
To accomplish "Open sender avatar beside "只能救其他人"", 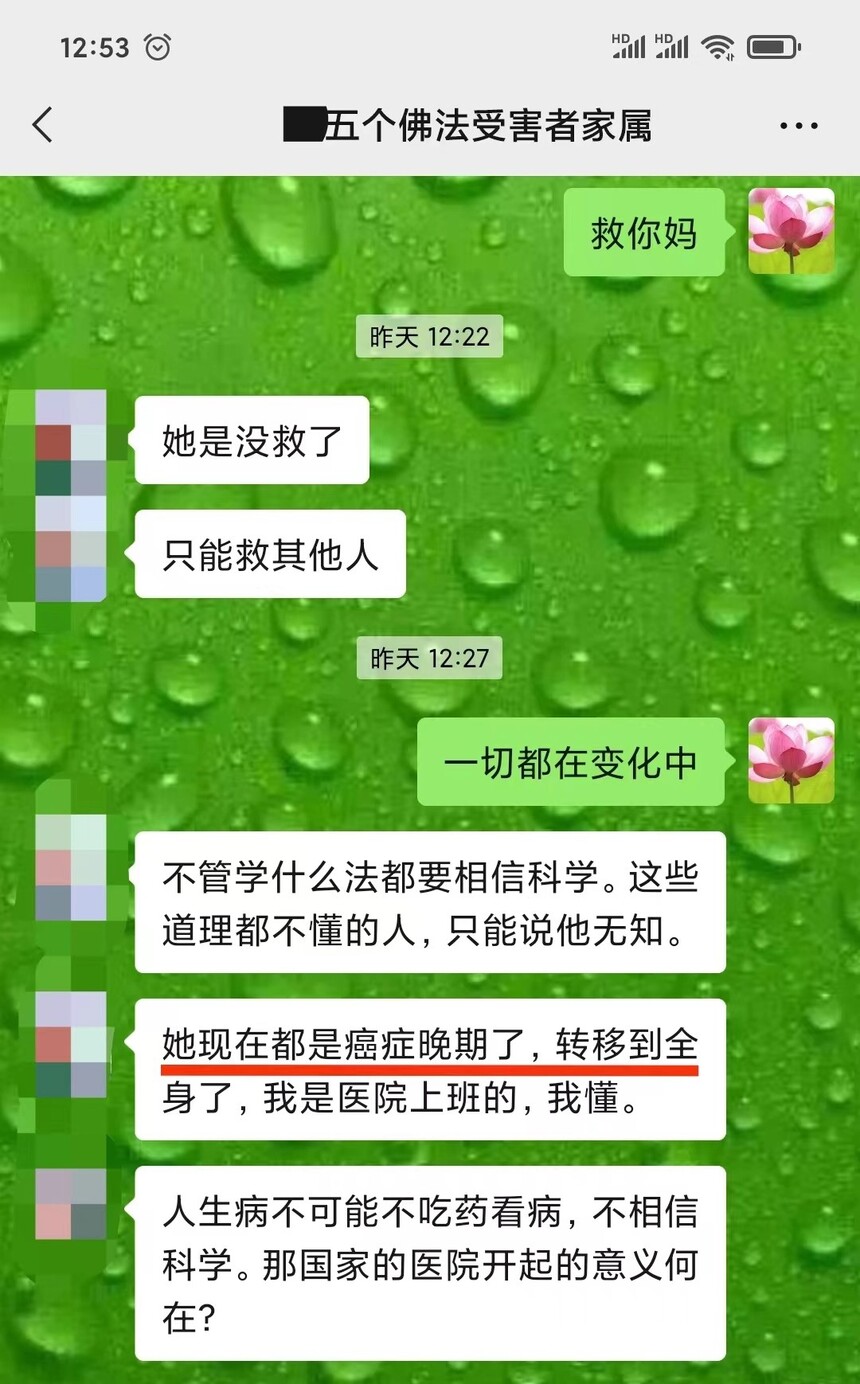I will click(x=70, y=553).
